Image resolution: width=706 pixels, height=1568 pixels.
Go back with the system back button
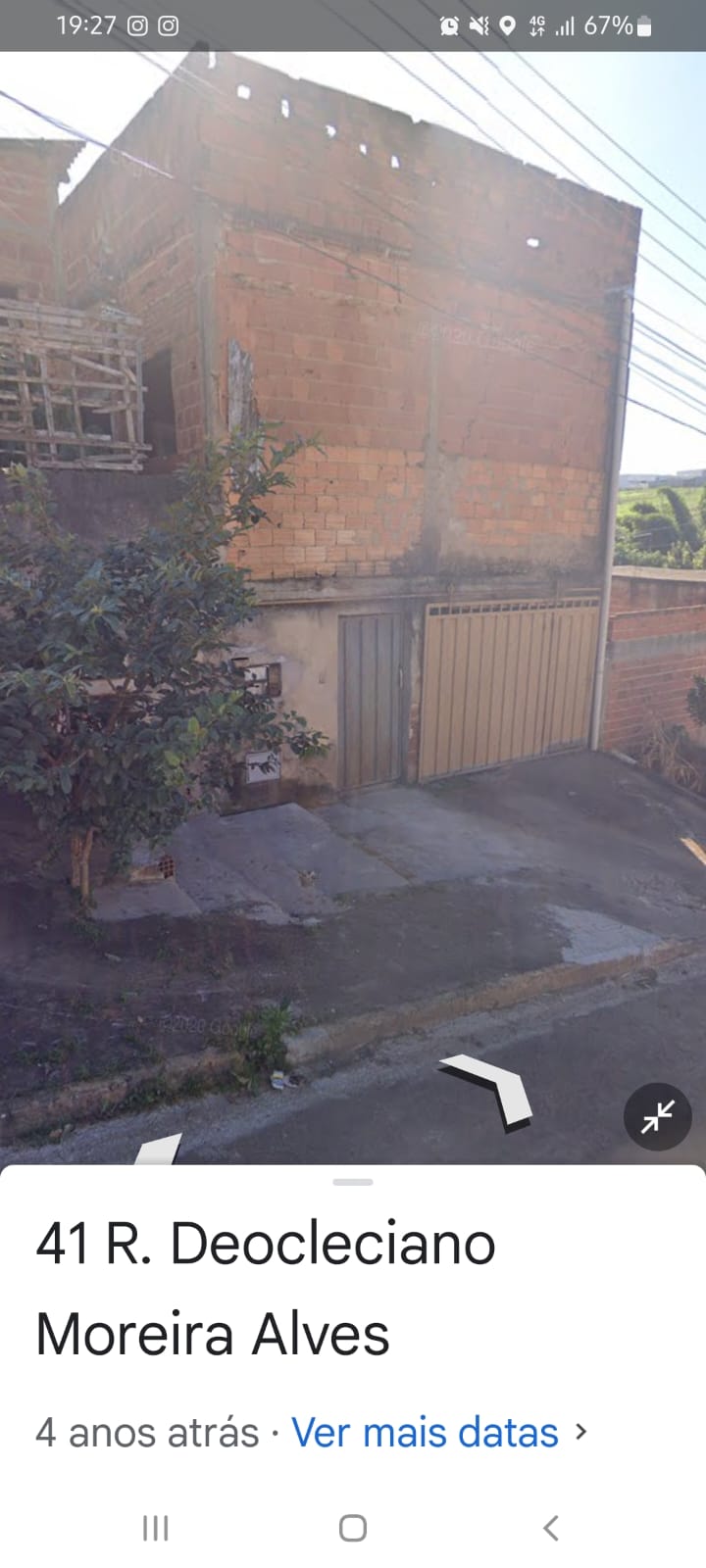point(551,1527)
